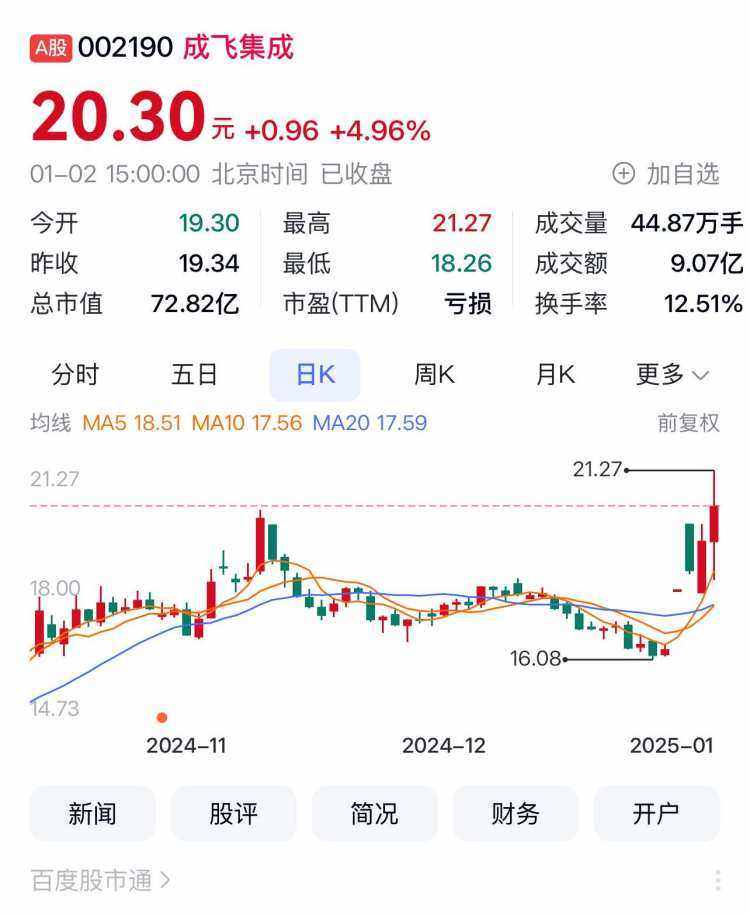This screenshot has height=914, width=750.
Task: Add 成飞集成 to watchlist via 加自选
Action: tap(666, 174)
